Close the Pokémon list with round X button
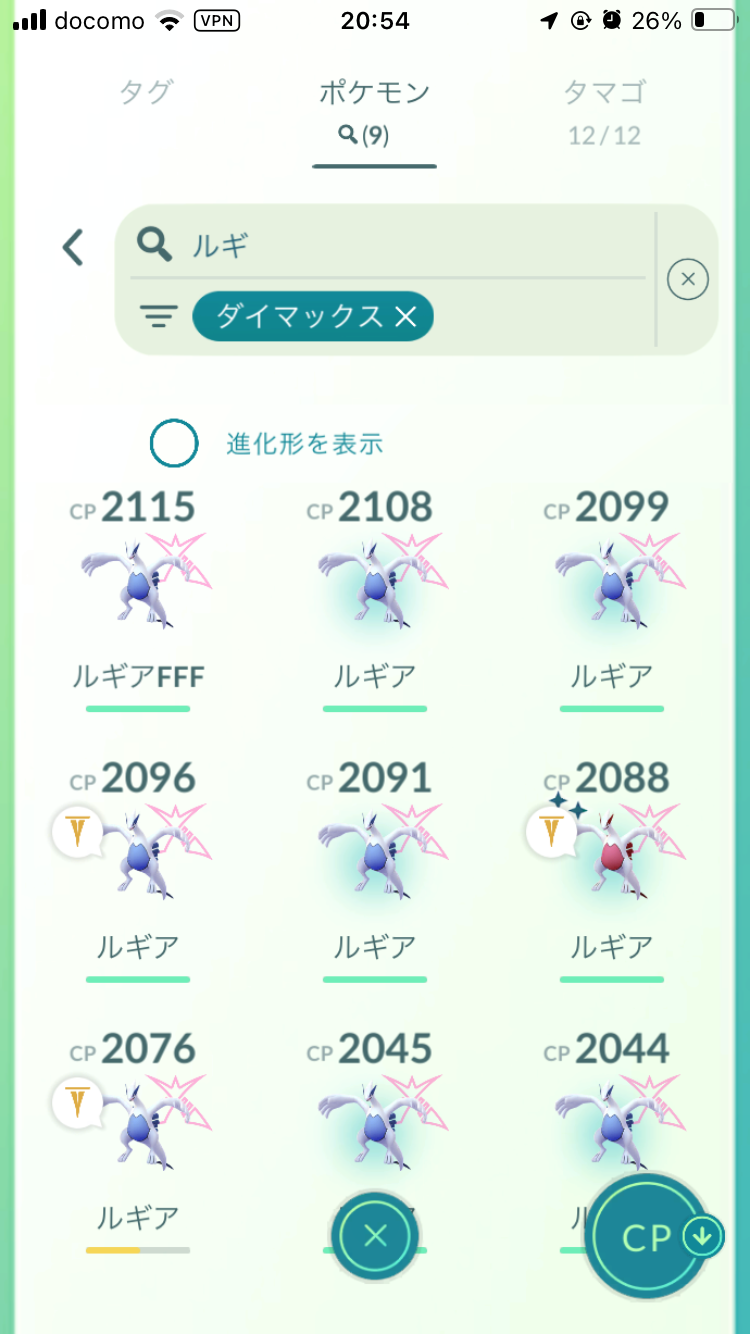 (x=375, y=1236)
